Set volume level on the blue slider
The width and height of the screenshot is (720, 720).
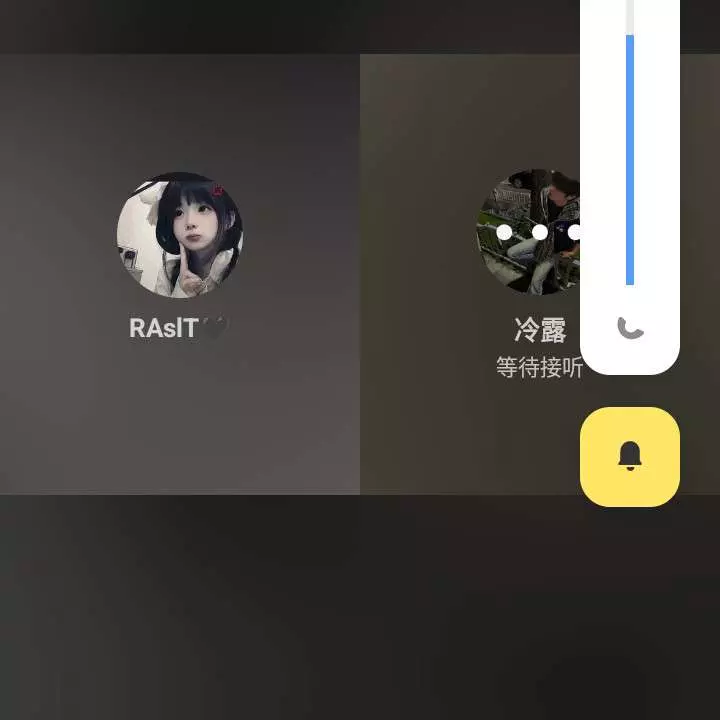[630, 160]
